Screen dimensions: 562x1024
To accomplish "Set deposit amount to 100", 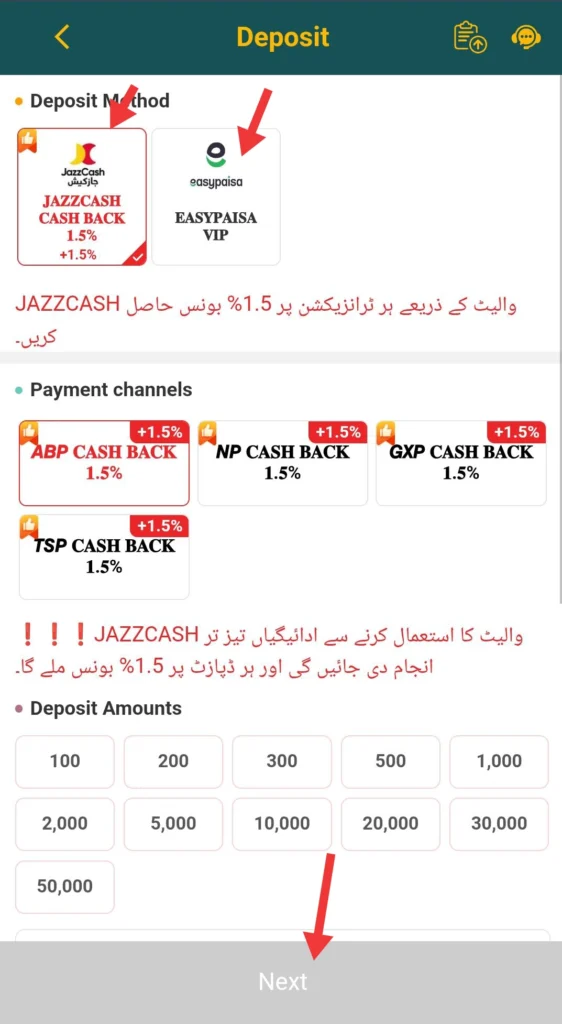I will point(65,761).
